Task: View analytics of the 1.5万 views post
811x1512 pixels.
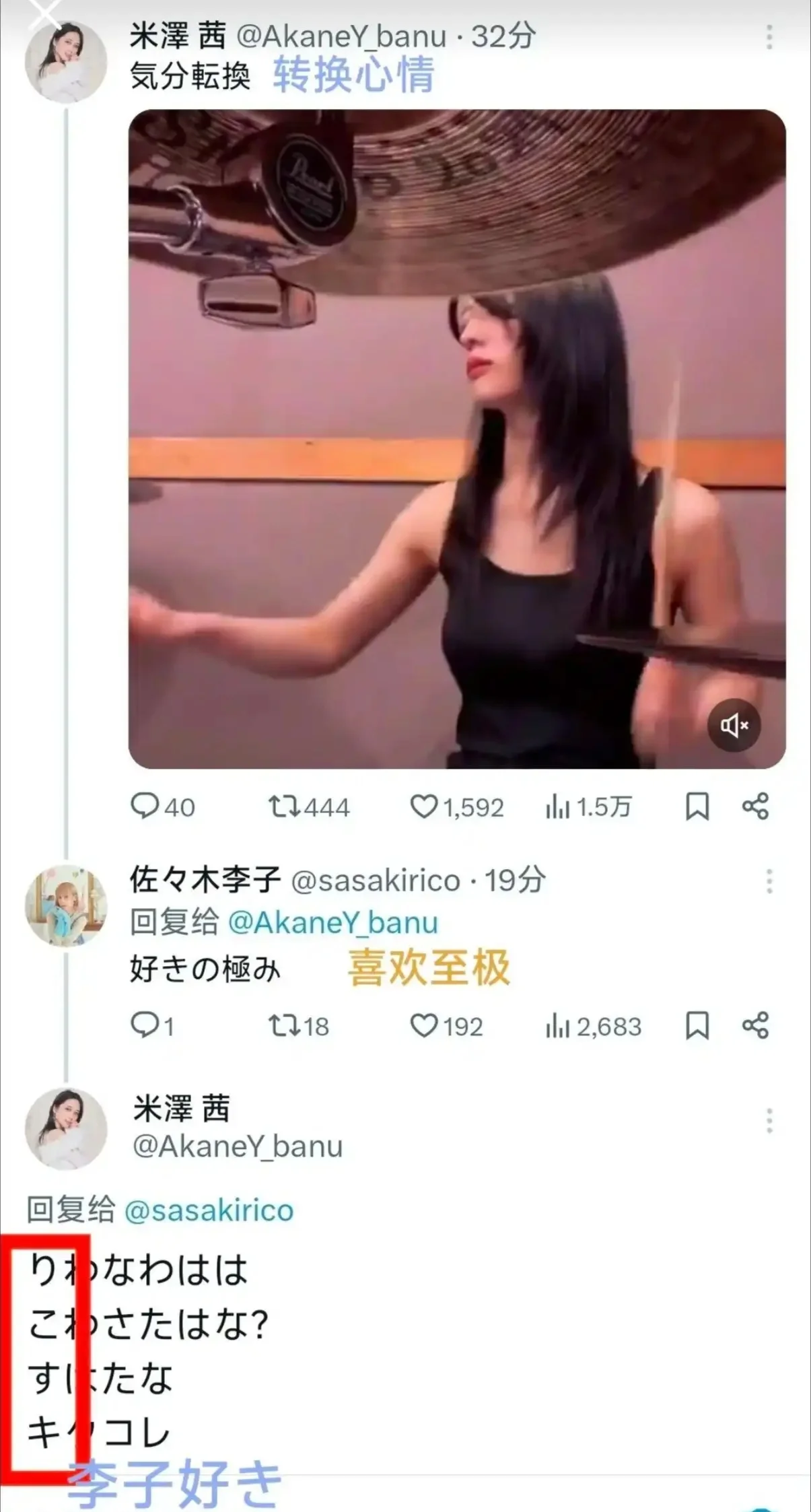Action: [558, 806]
